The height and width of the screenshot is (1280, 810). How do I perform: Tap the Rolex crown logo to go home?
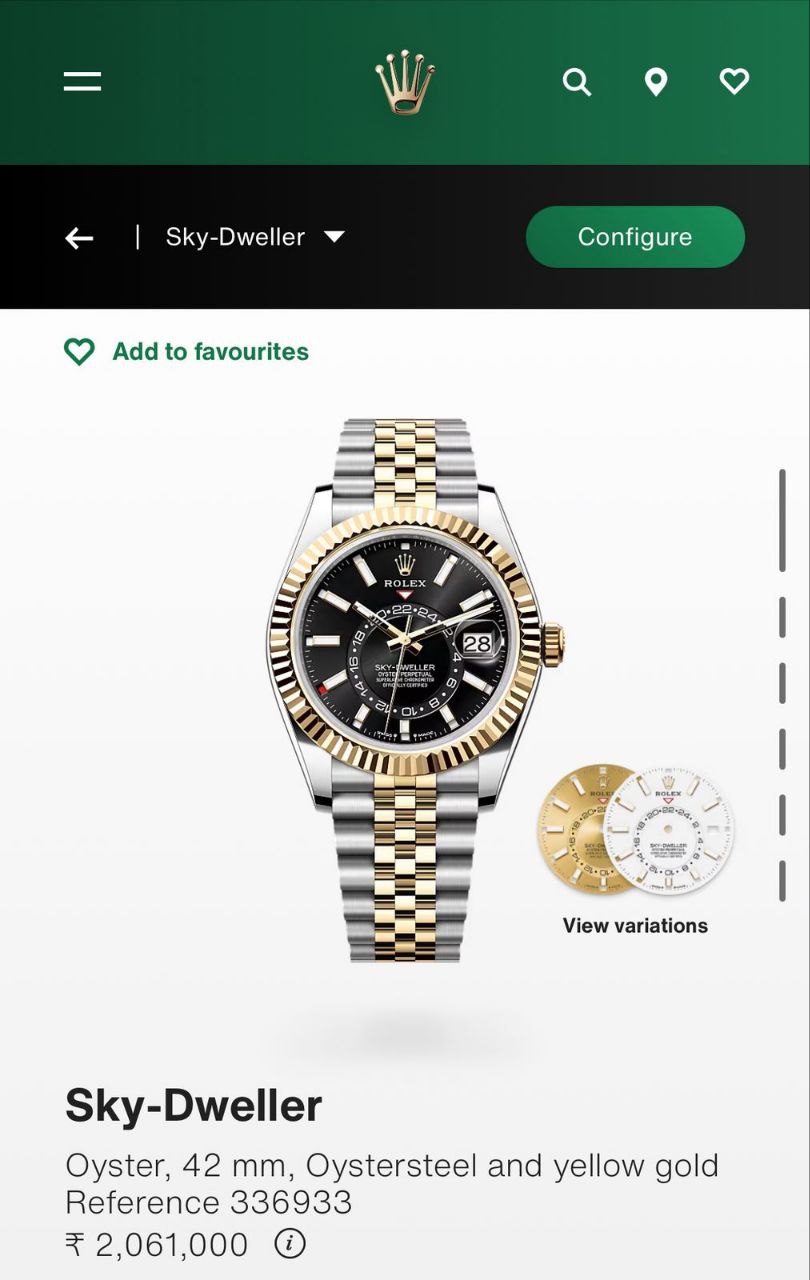[x=405, y=82]
